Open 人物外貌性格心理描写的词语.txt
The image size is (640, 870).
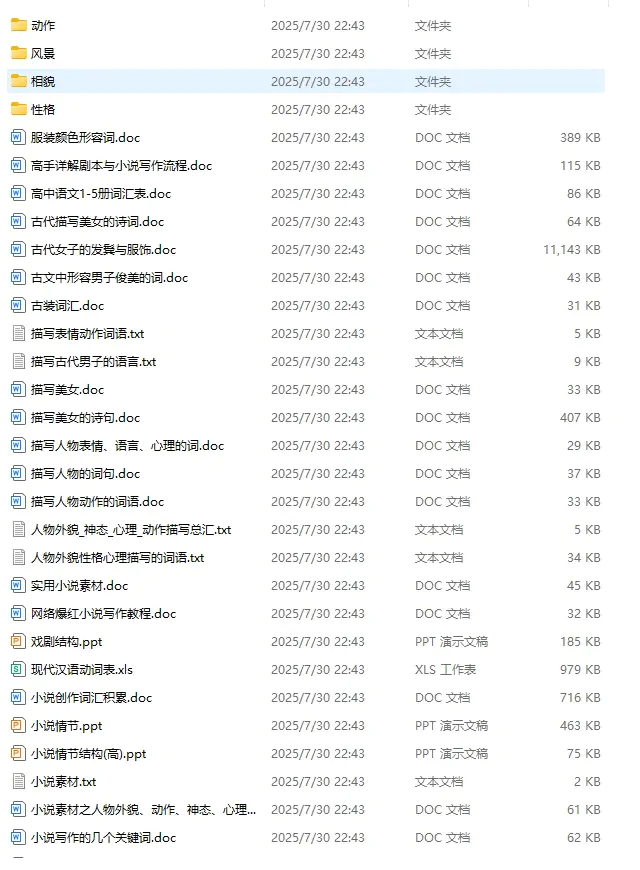117,557
